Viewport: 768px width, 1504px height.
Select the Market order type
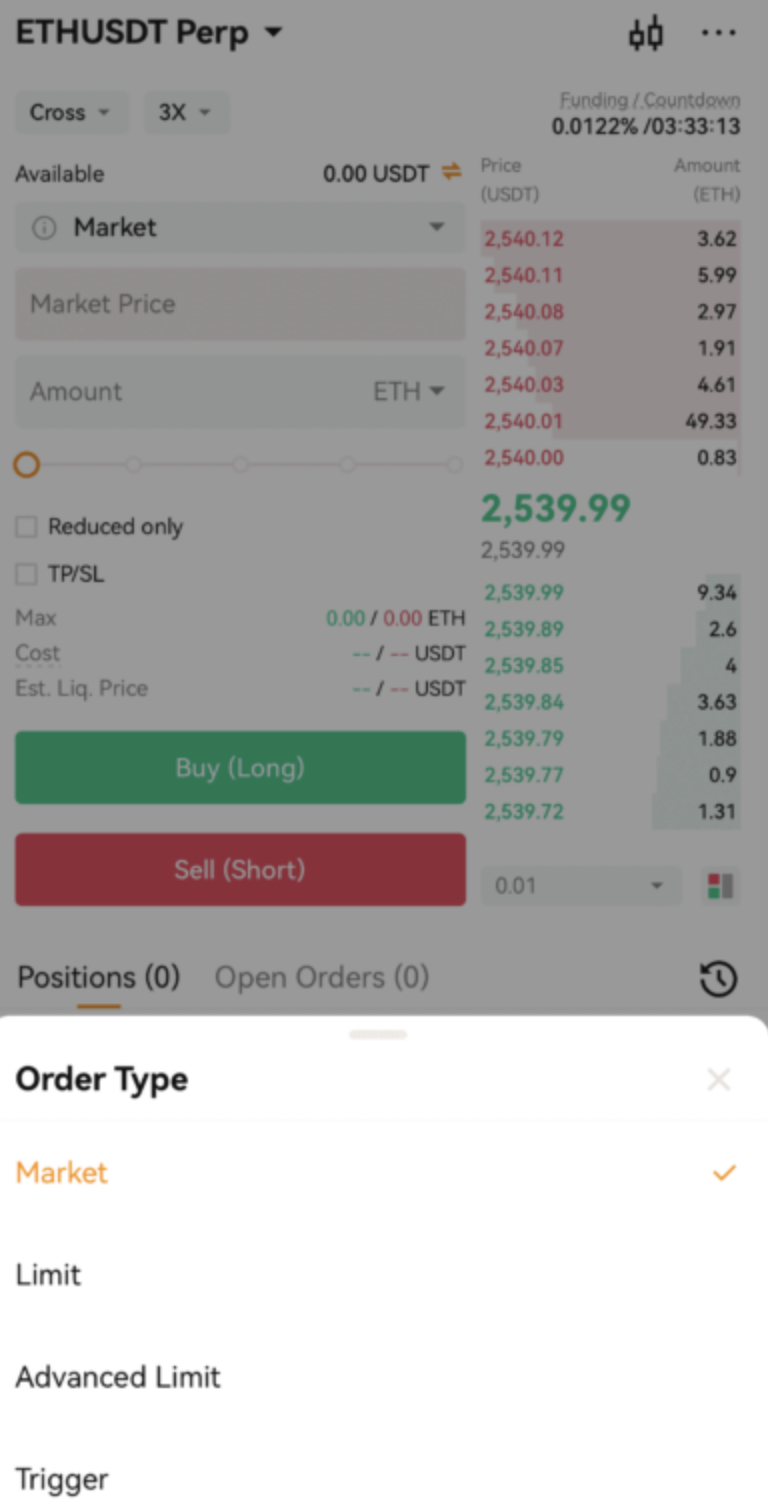tap(62, 1172)
